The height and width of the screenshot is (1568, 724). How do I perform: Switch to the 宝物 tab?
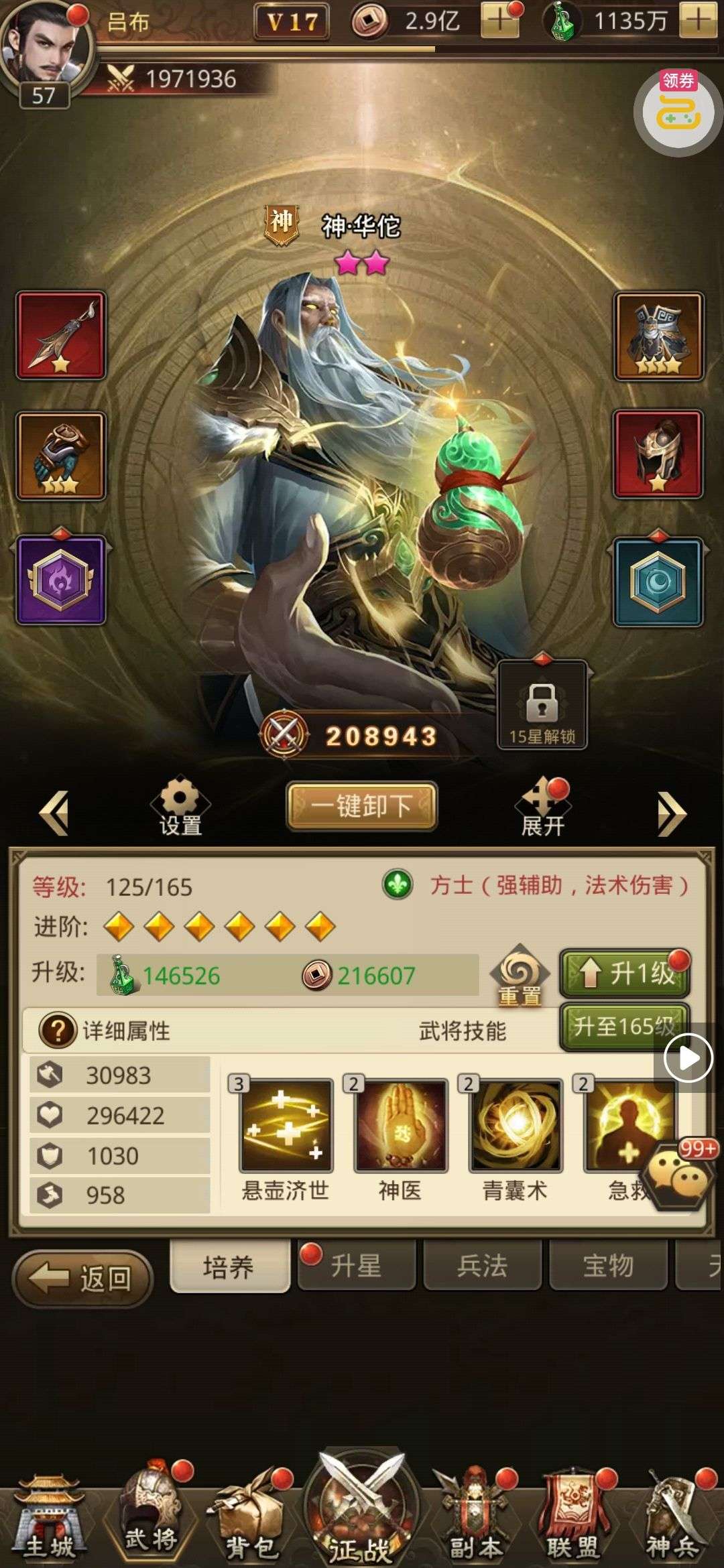click(608, 1266)
